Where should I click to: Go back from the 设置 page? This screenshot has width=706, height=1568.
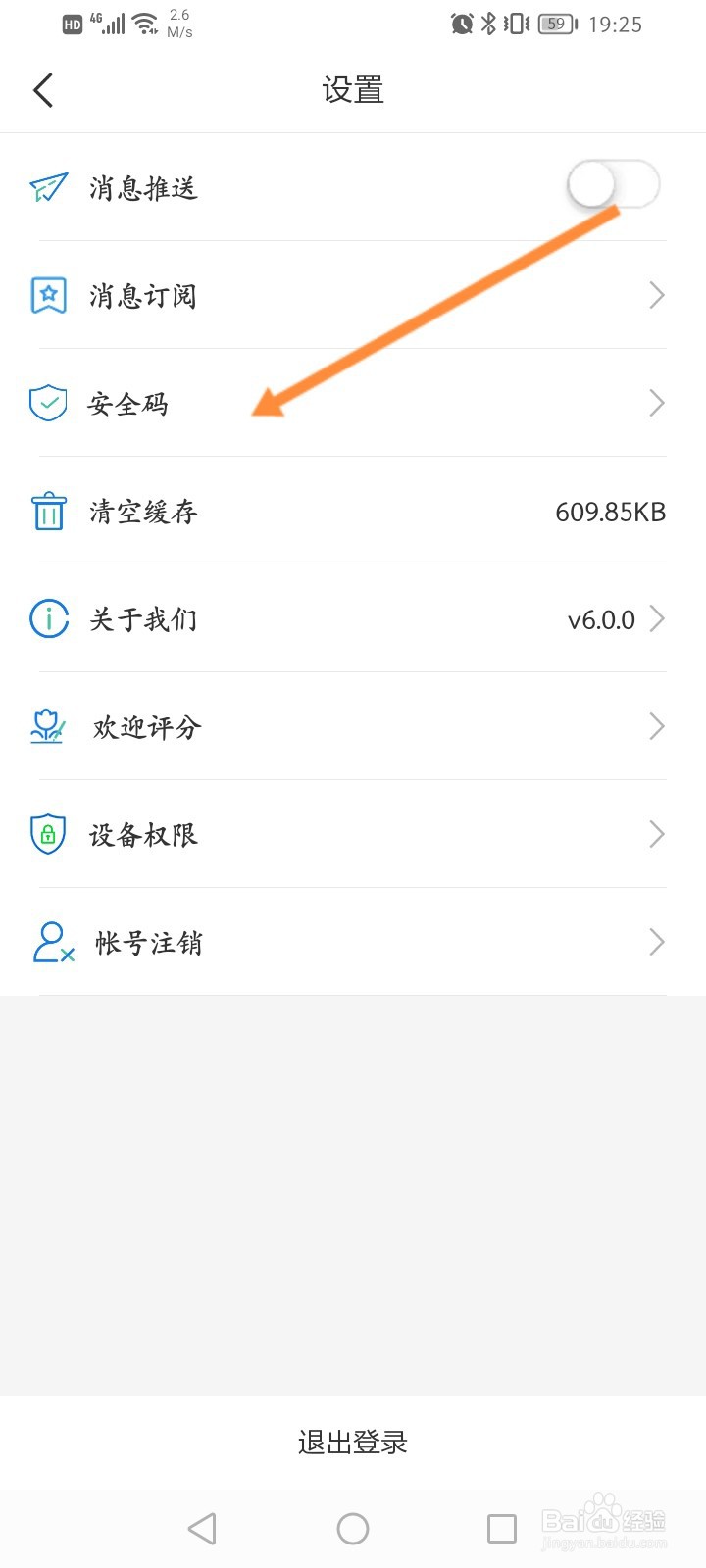(x=43, y=90)
